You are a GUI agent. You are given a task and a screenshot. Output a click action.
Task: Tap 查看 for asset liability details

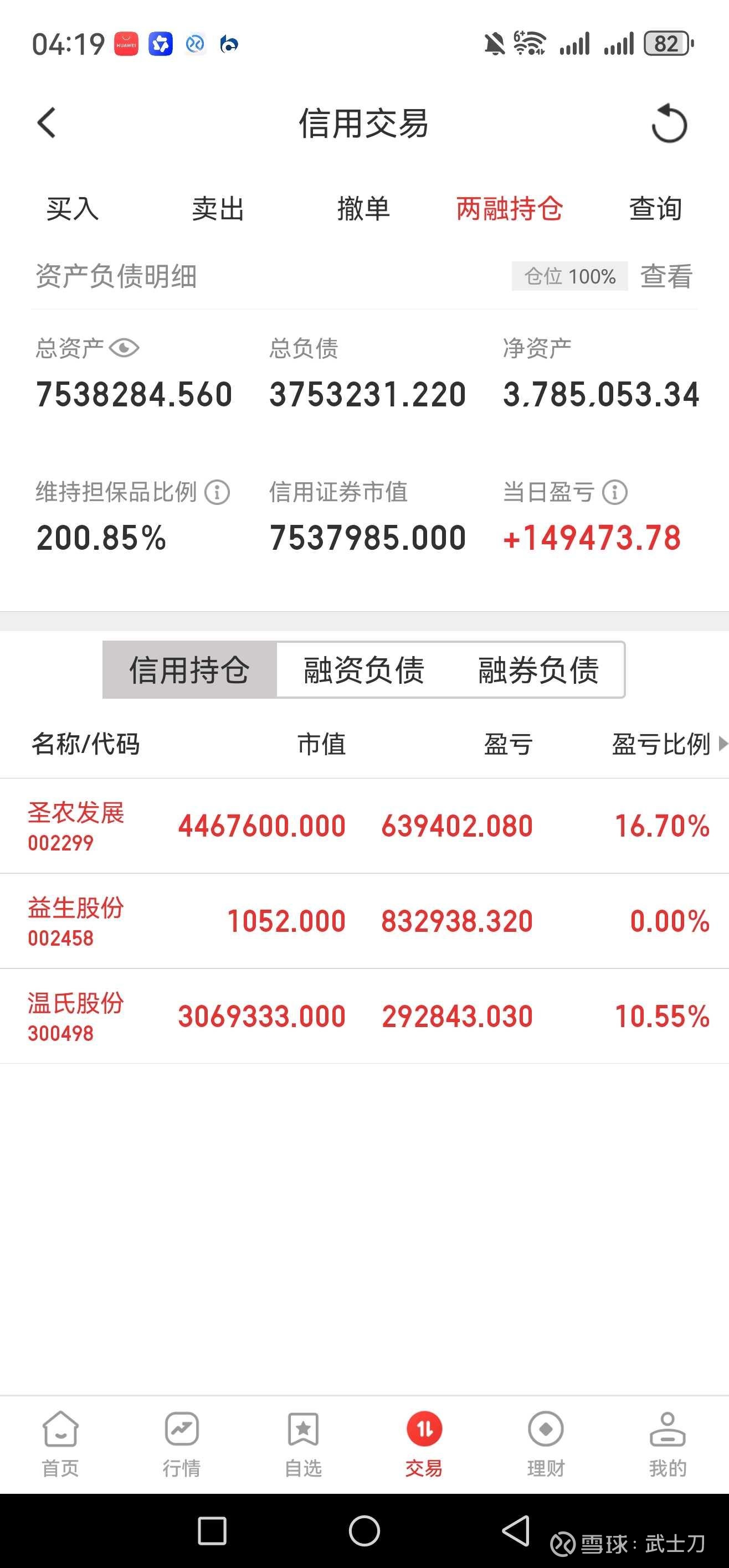click(x=666, y=276)
